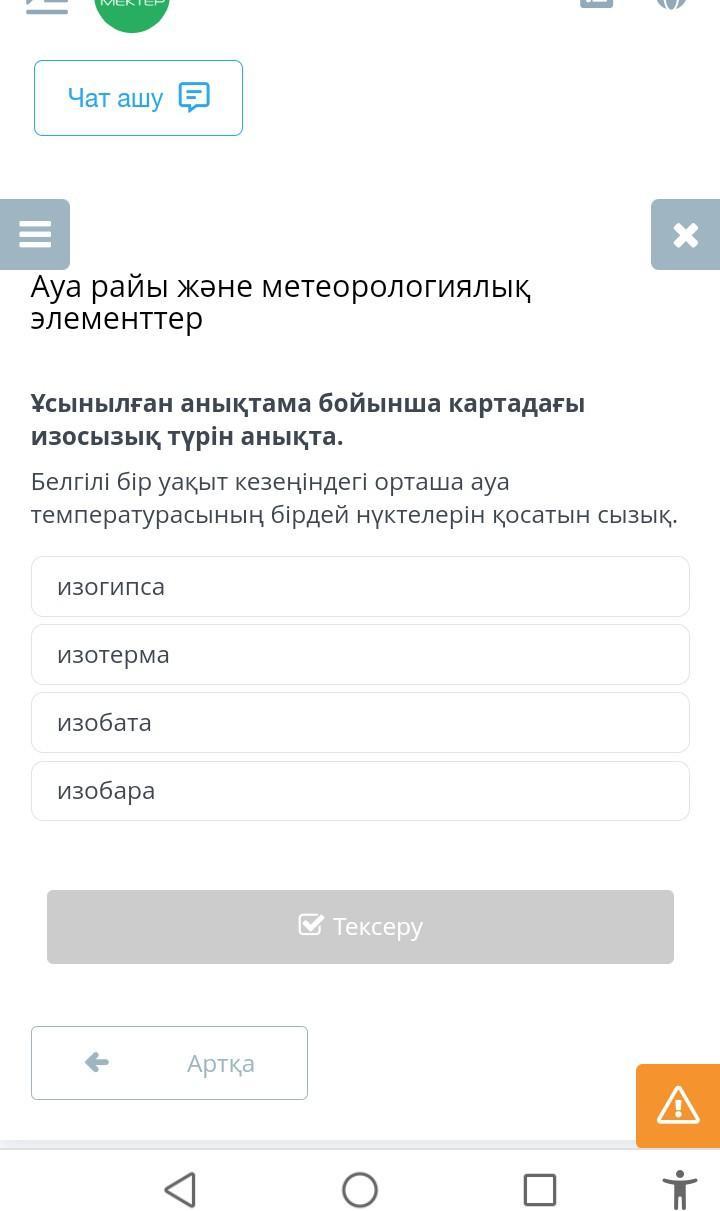Pick the изобата option
Image resolution: width=720 pixels, height=1211 pixels.
pos(360,723)
